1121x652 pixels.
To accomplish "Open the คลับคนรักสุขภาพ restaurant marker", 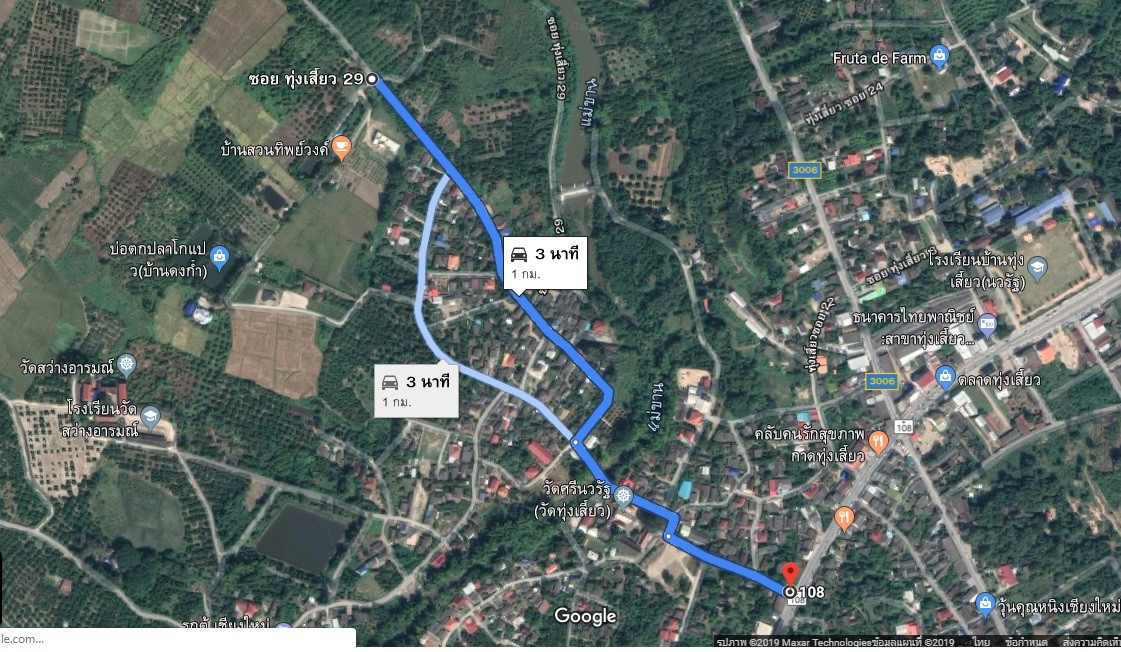I will click(878, 440).
